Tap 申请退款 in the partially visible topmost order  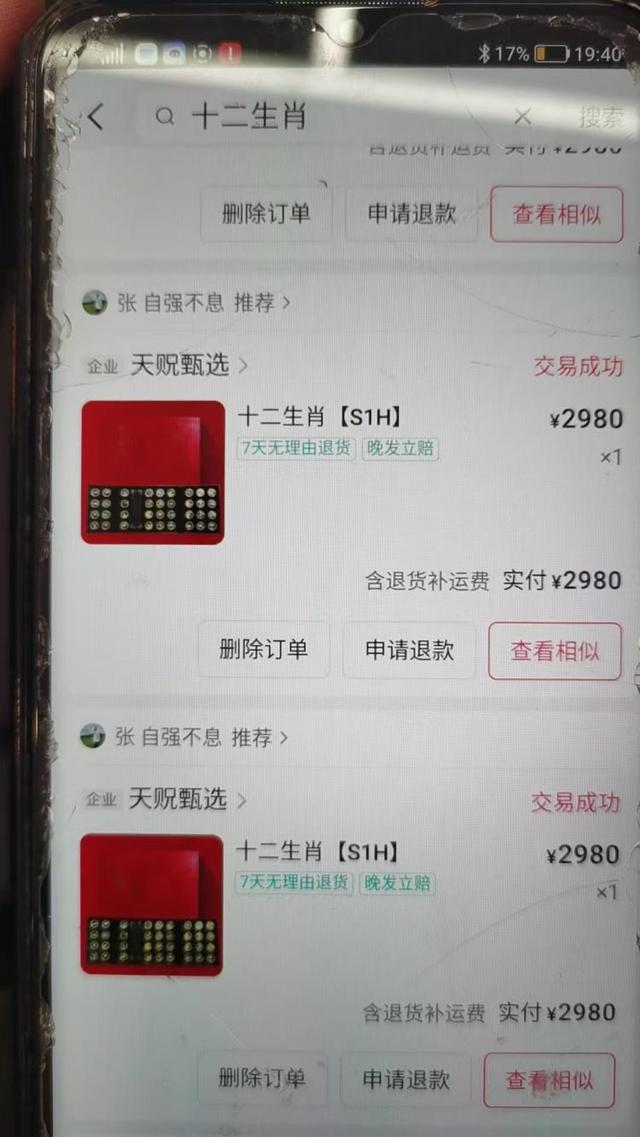coord(411,214)
